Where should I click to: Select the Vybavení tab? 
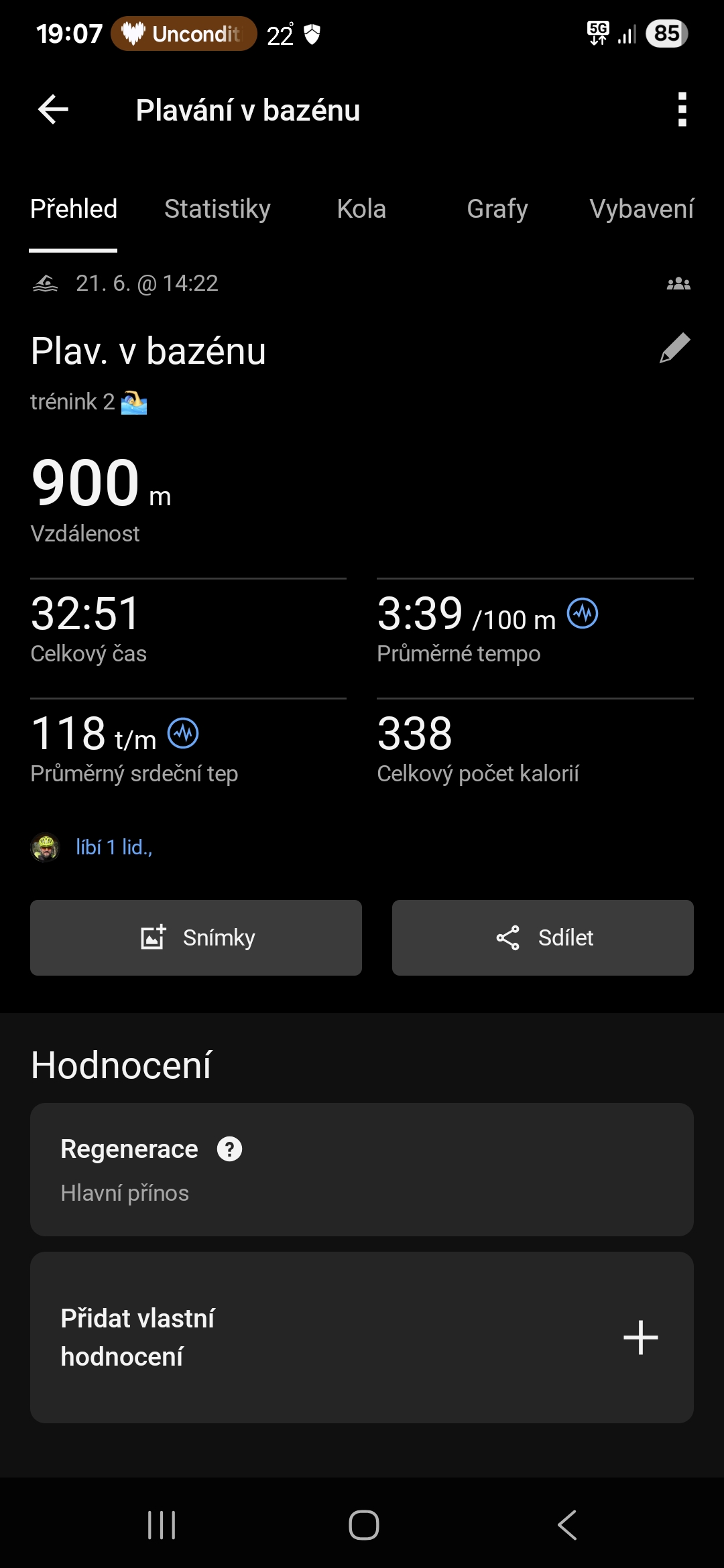point(641,209)
